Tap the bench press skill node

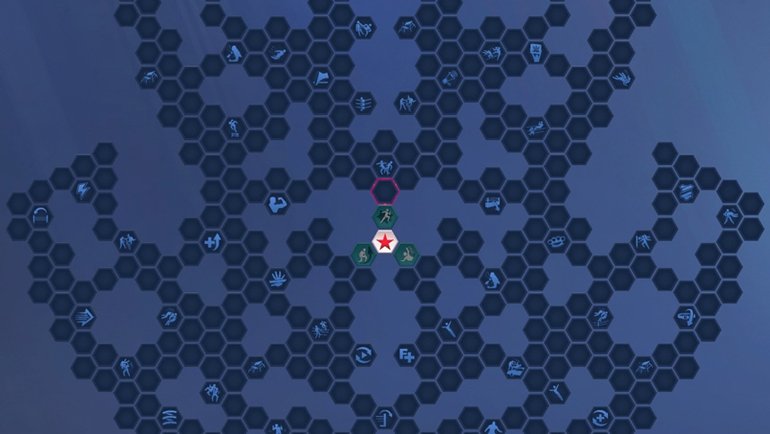492,204
